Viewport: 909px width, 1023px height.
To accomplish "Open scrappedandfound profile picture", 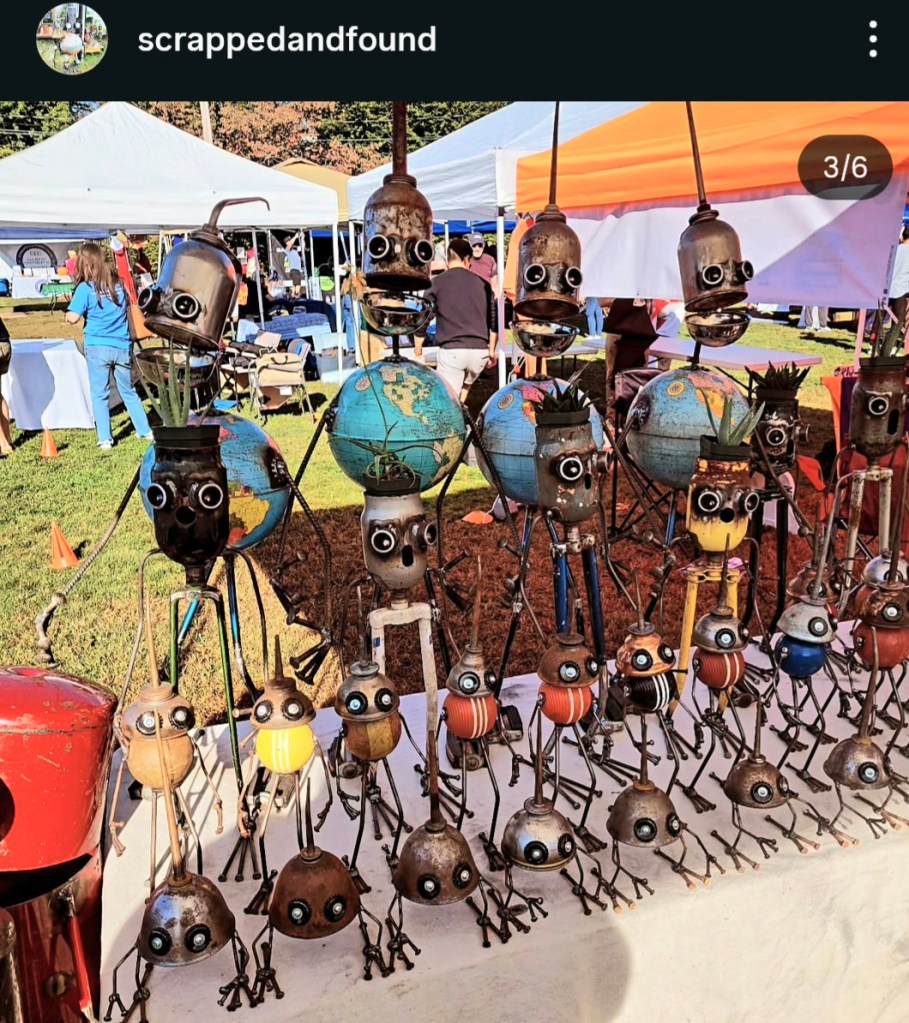I will [x=71, y=39].
